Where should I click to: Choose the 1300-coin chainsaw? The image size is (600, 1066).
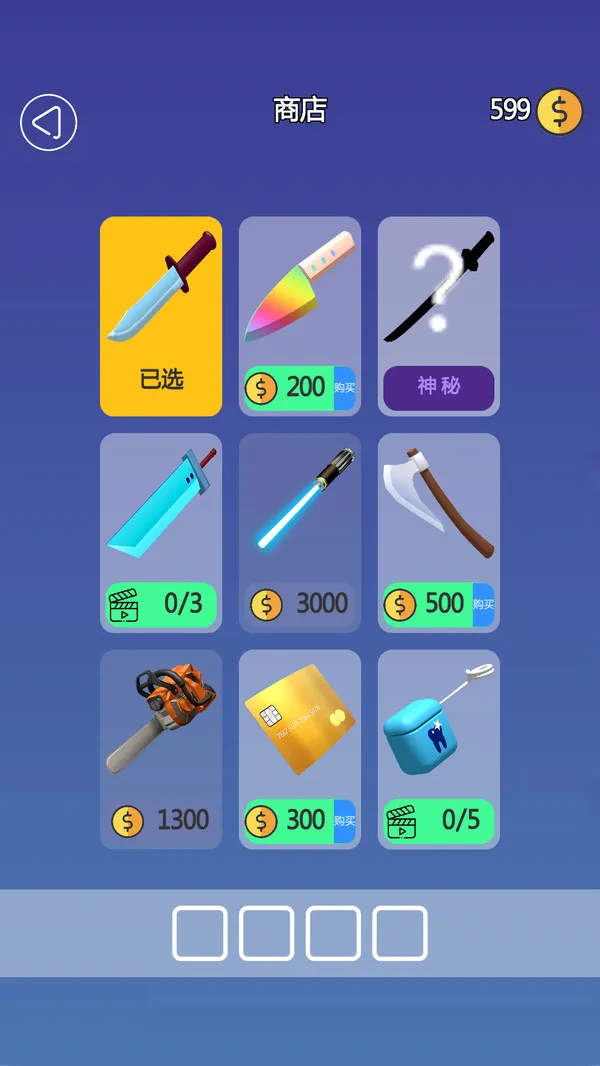click(x=161, y=749)
